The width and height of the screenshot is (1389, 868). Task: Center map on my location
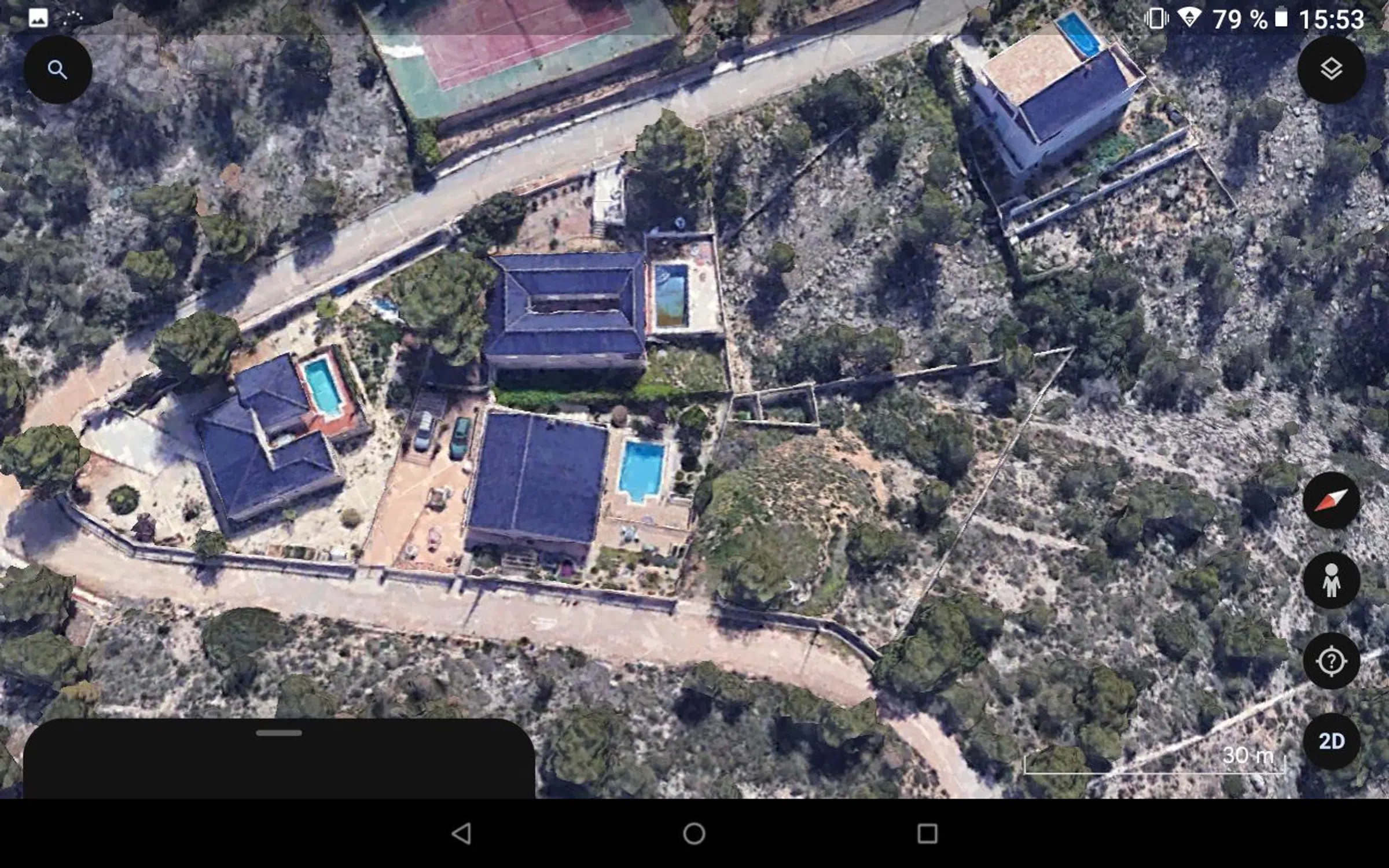1331,661
